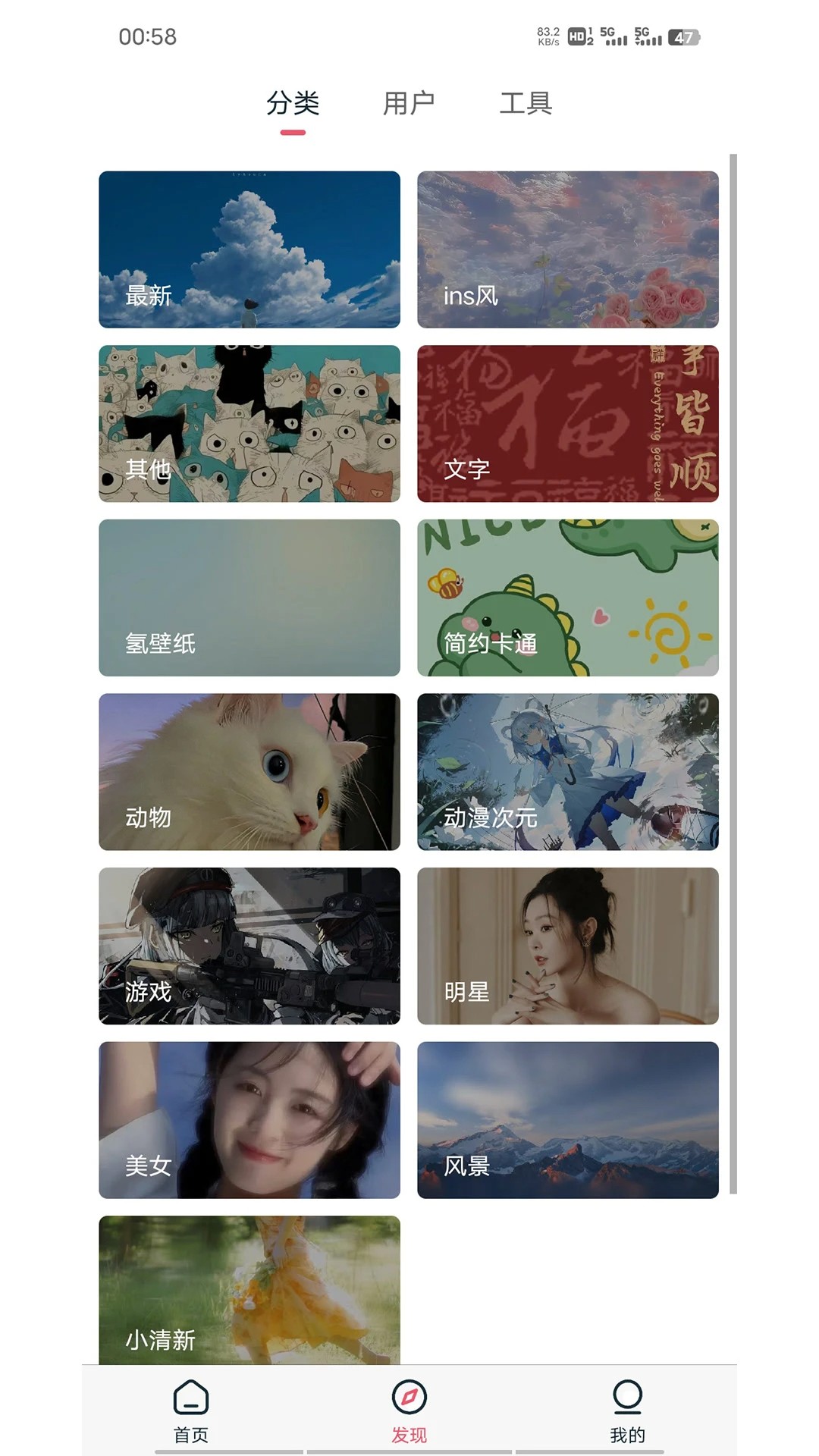Open the 动漫次元 anime category
This screenshot has height=1456, width=819.
[x=567, y=772]
